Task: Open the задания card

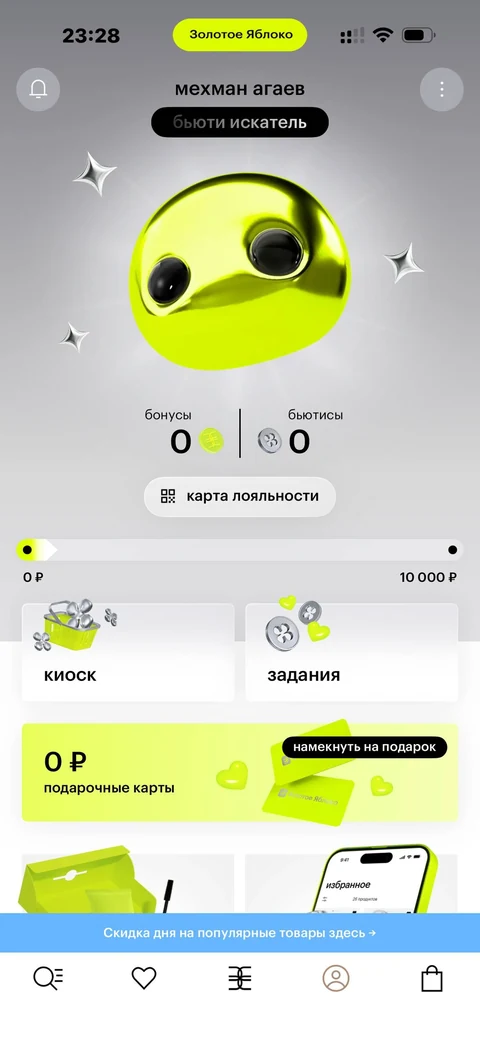Action: [352, 652]
